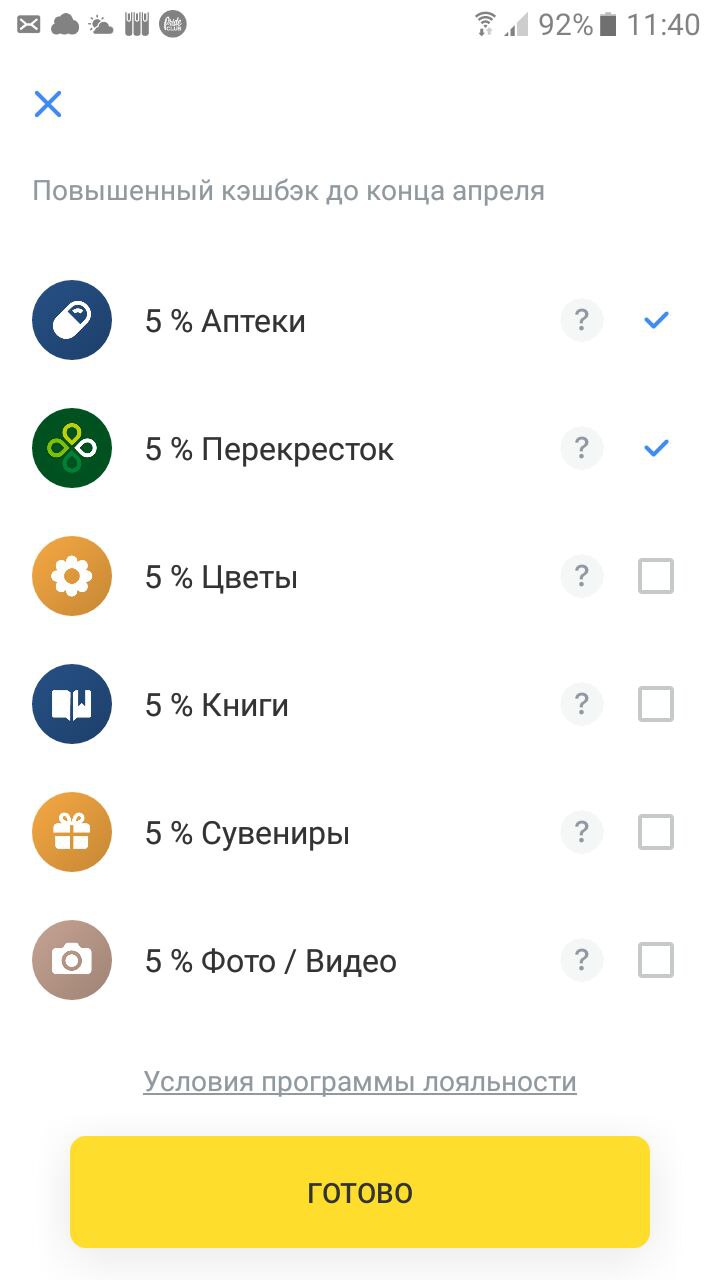The image size is (720, 1280).
Task: Select the Сувениры cashback checkbox
Action: pyautogui.click(x=656, y=832)
